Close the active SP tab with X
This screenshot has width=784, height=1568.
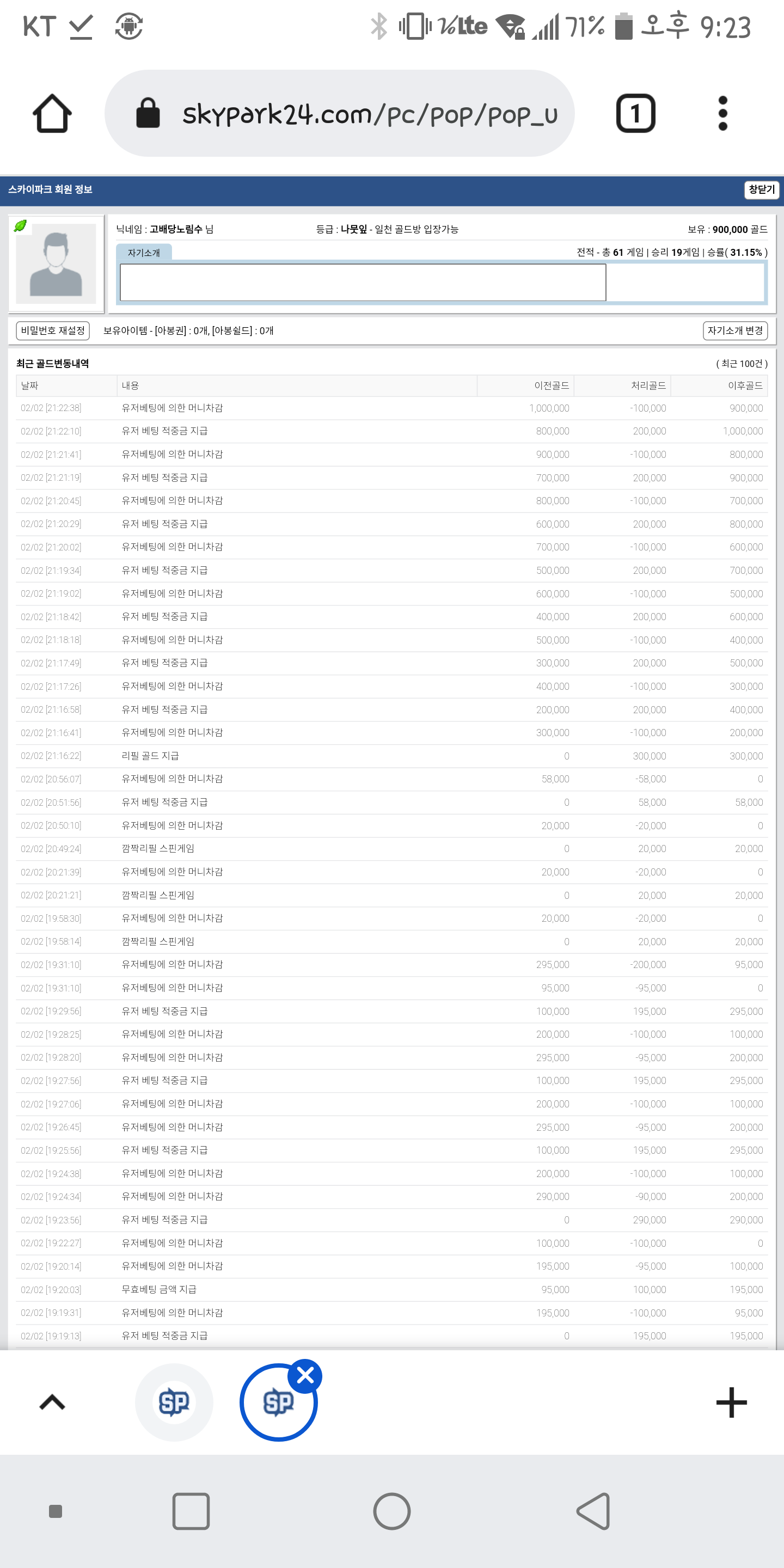click(305, 1375)
